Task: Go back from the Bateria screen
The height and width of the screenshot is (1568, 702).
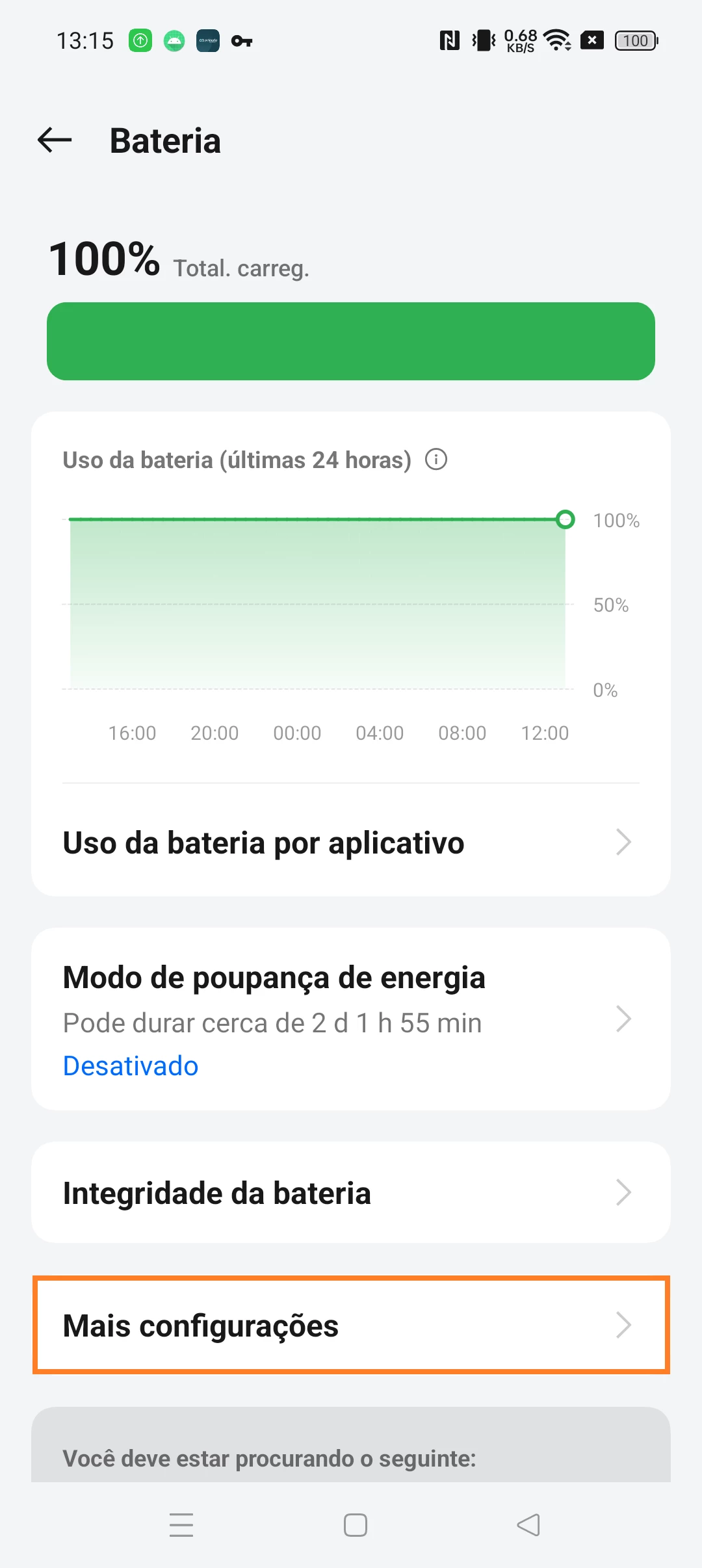Action: click(55, 140)
